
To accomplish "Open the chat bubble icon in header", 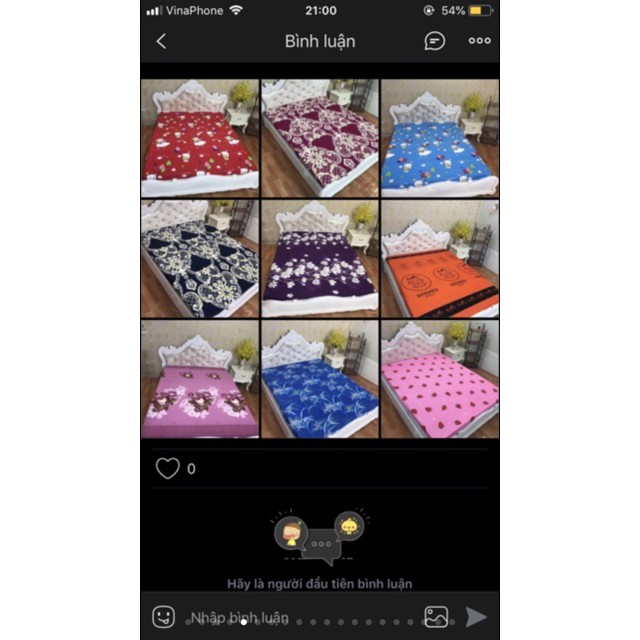I will coord(434,41).
